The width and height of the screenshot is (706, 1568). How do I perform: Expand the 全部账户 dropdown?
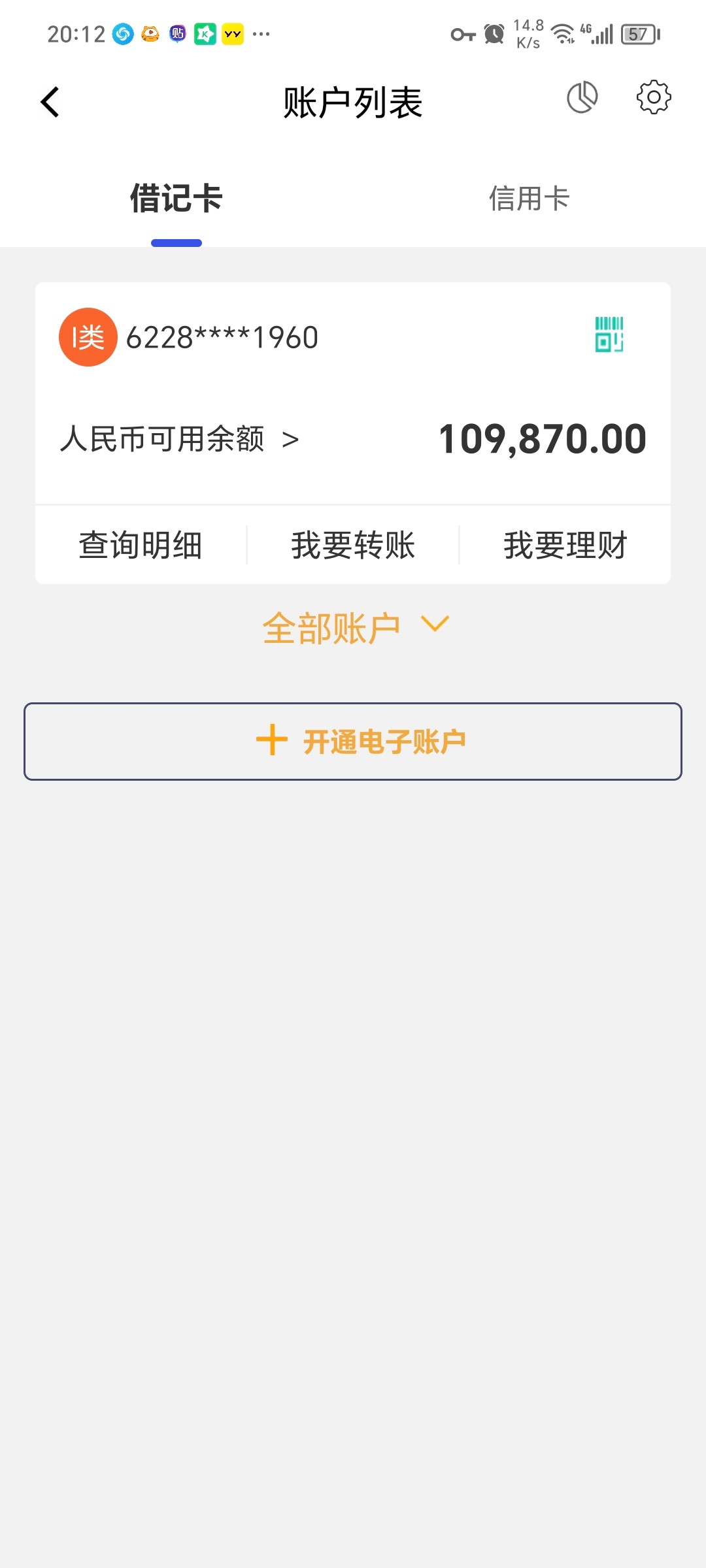pos(353,625)
